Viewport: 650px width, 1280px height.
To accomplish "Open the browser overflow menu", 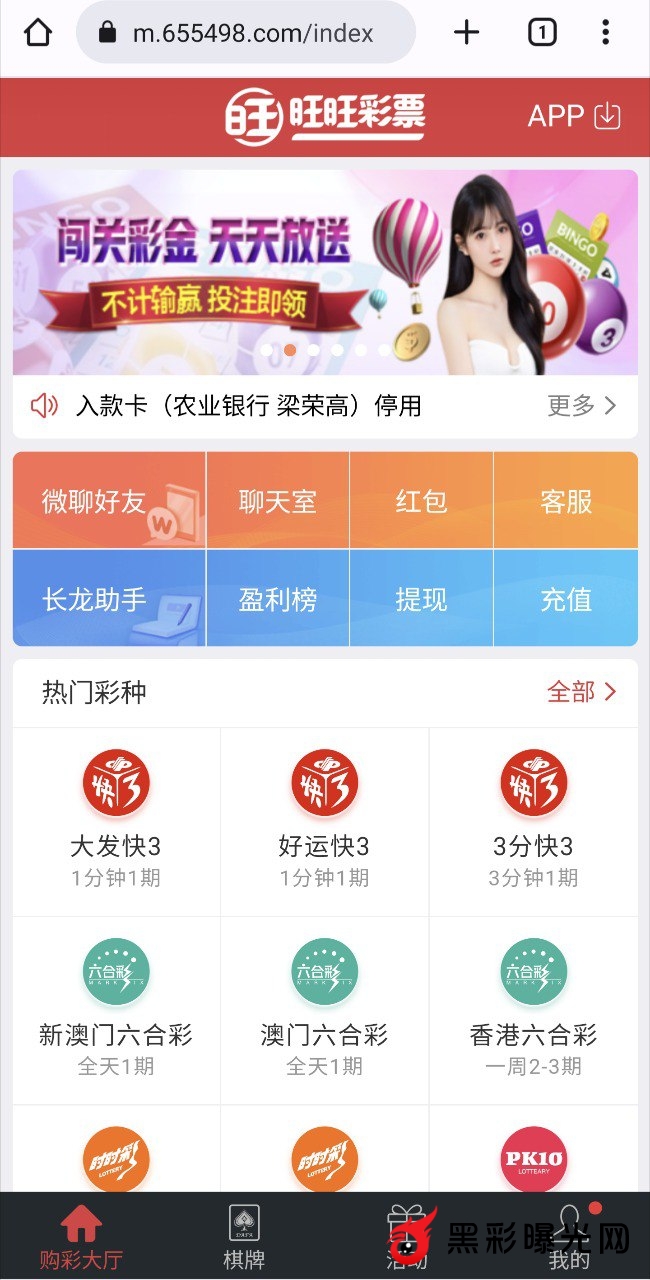I will (x=605, y=33).
